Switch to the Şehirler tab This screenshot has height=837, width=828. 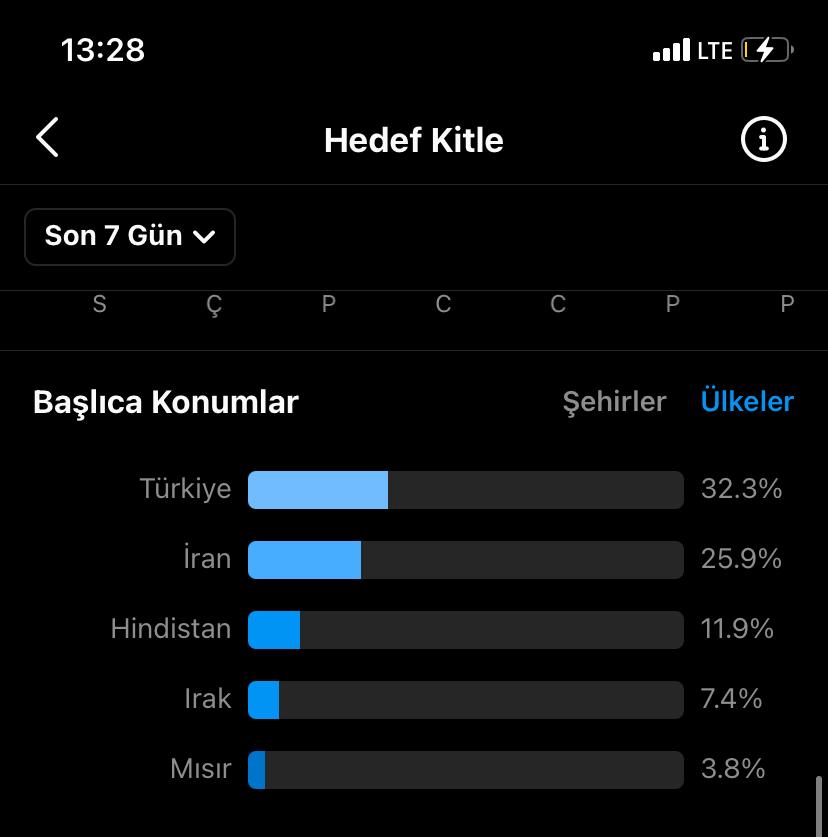point(614,401)
